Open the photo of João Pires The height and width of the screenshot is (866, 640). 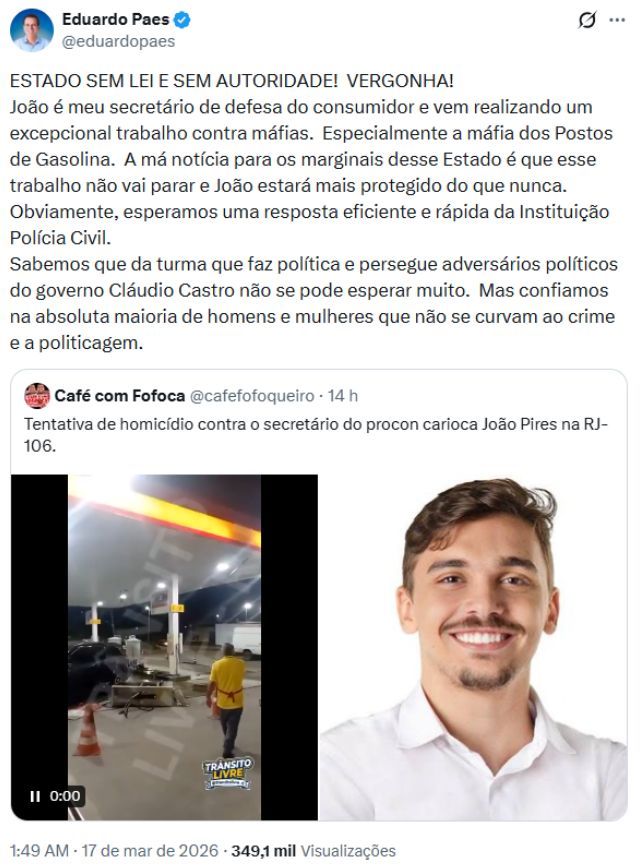tap(473, 647)
